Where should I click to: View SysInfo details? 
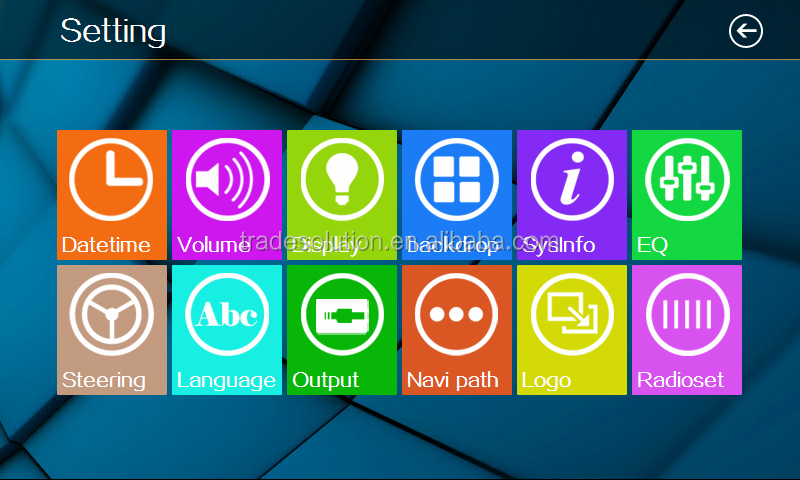pos(571,194)
